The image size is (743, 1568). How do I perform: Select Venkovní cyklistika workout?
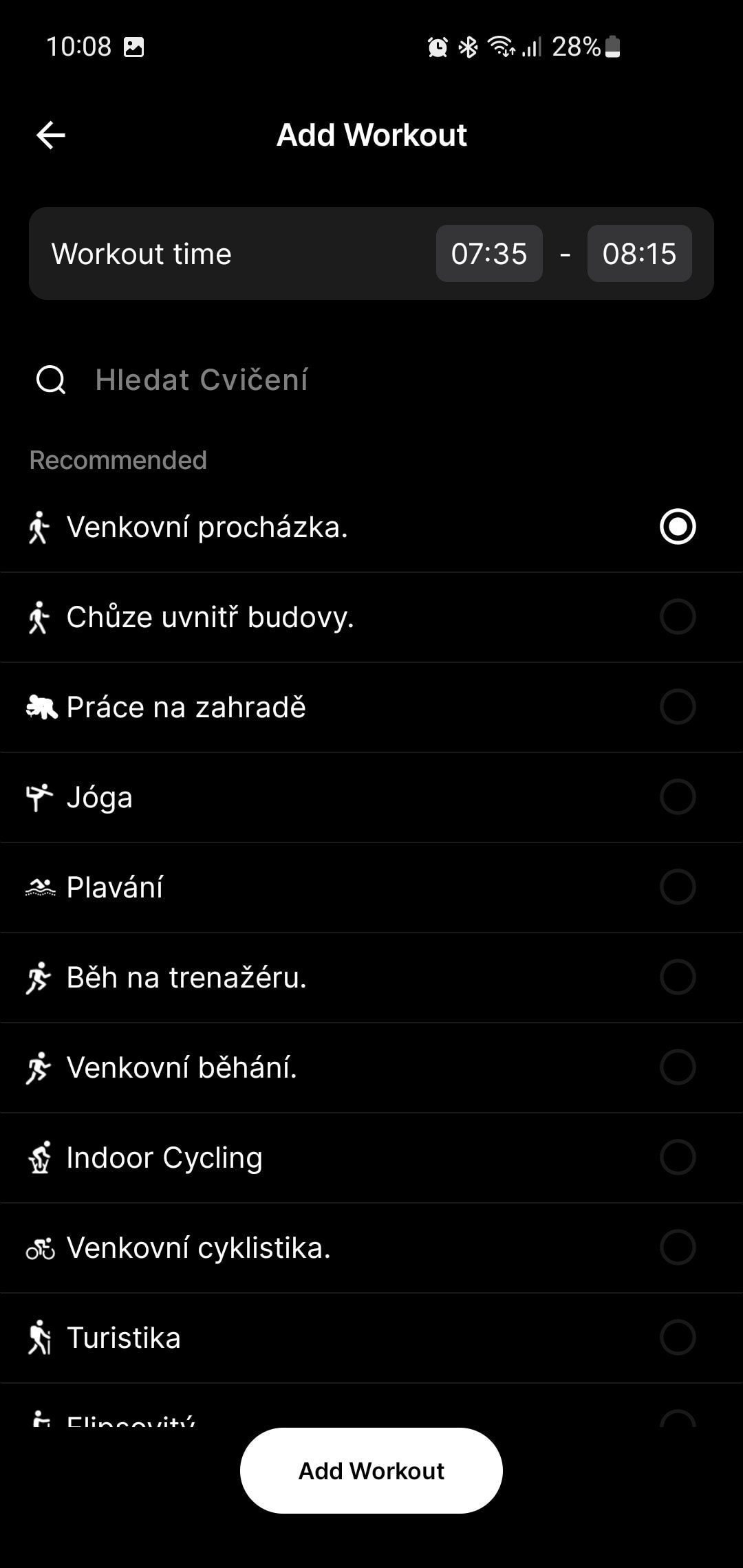371,1248
